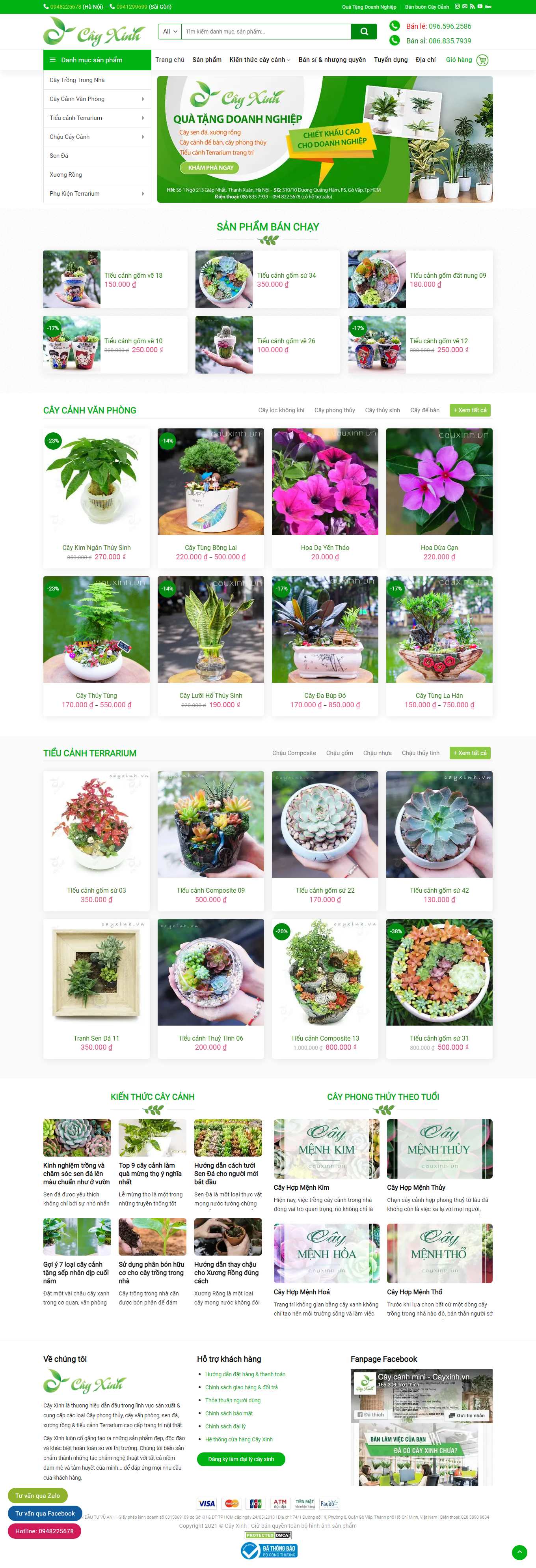Start a Tư vấn qua Zalo chat

point(38,1495)
